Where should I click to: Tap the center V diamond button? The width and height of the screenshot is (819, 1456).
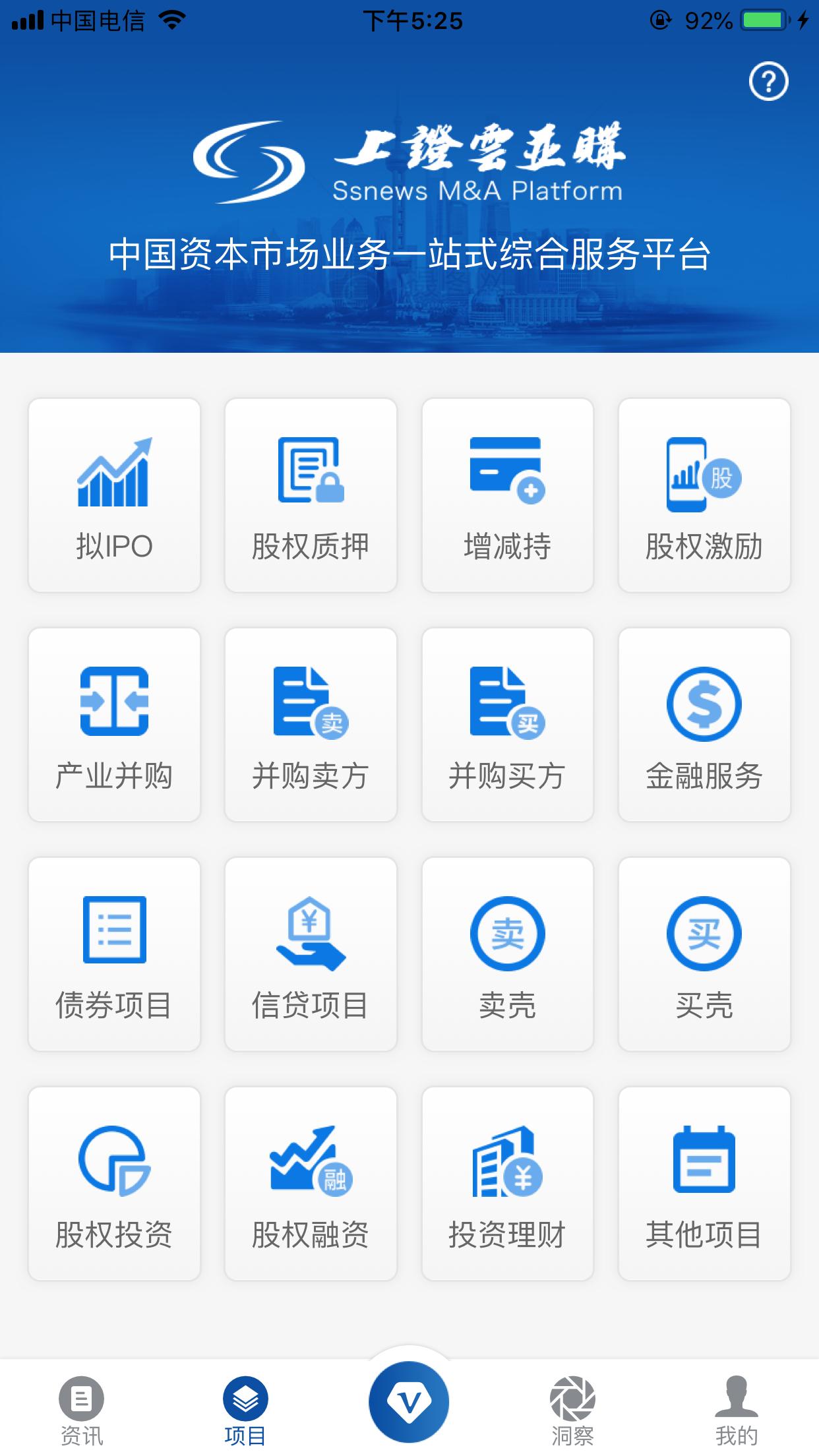pos(409,1402)
